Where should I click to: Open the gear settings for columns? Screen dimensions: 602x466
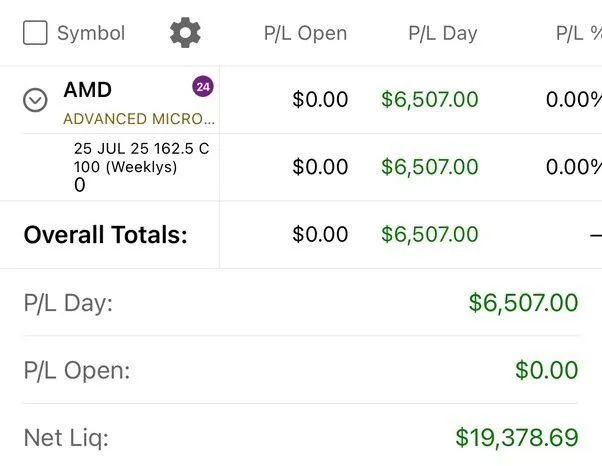click(185, 33)
